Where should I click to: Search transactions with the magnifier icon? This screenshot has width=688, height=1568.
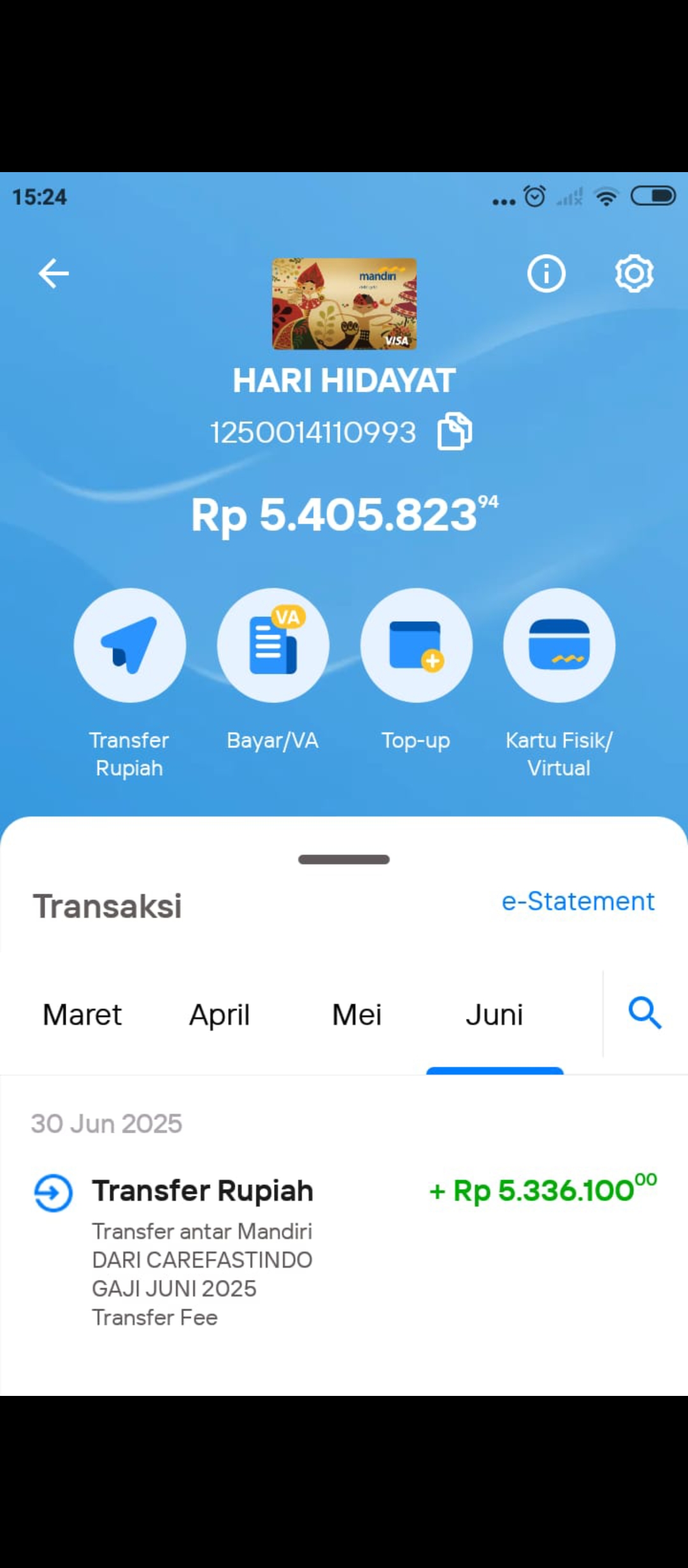(645, 1012)
